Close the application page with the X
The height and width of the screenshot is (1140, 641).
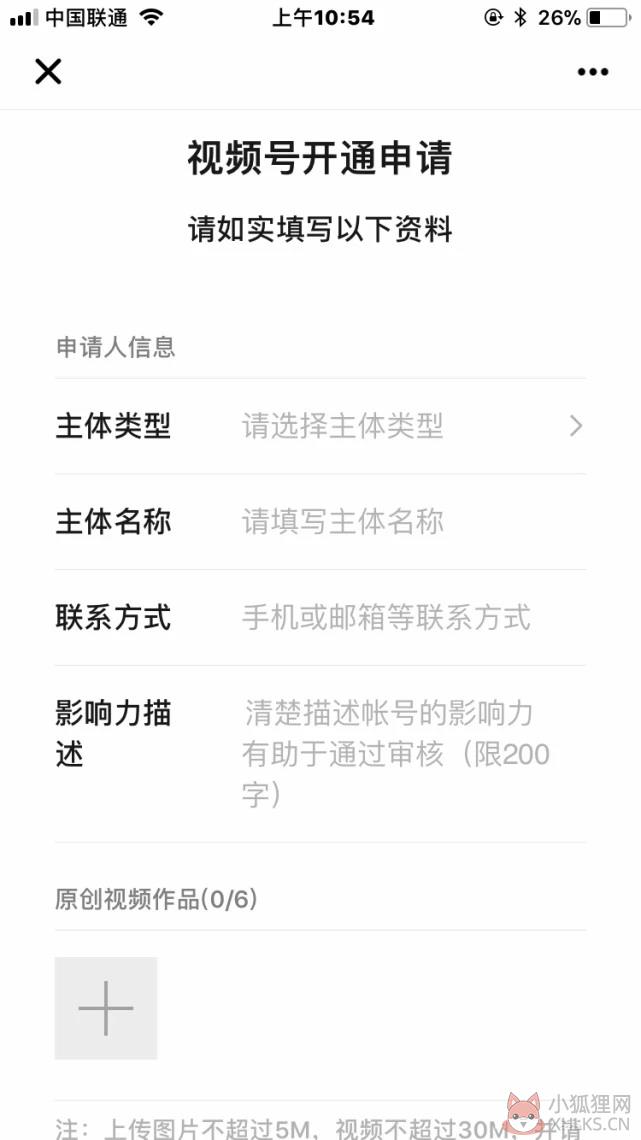click(x=48, y=71)
